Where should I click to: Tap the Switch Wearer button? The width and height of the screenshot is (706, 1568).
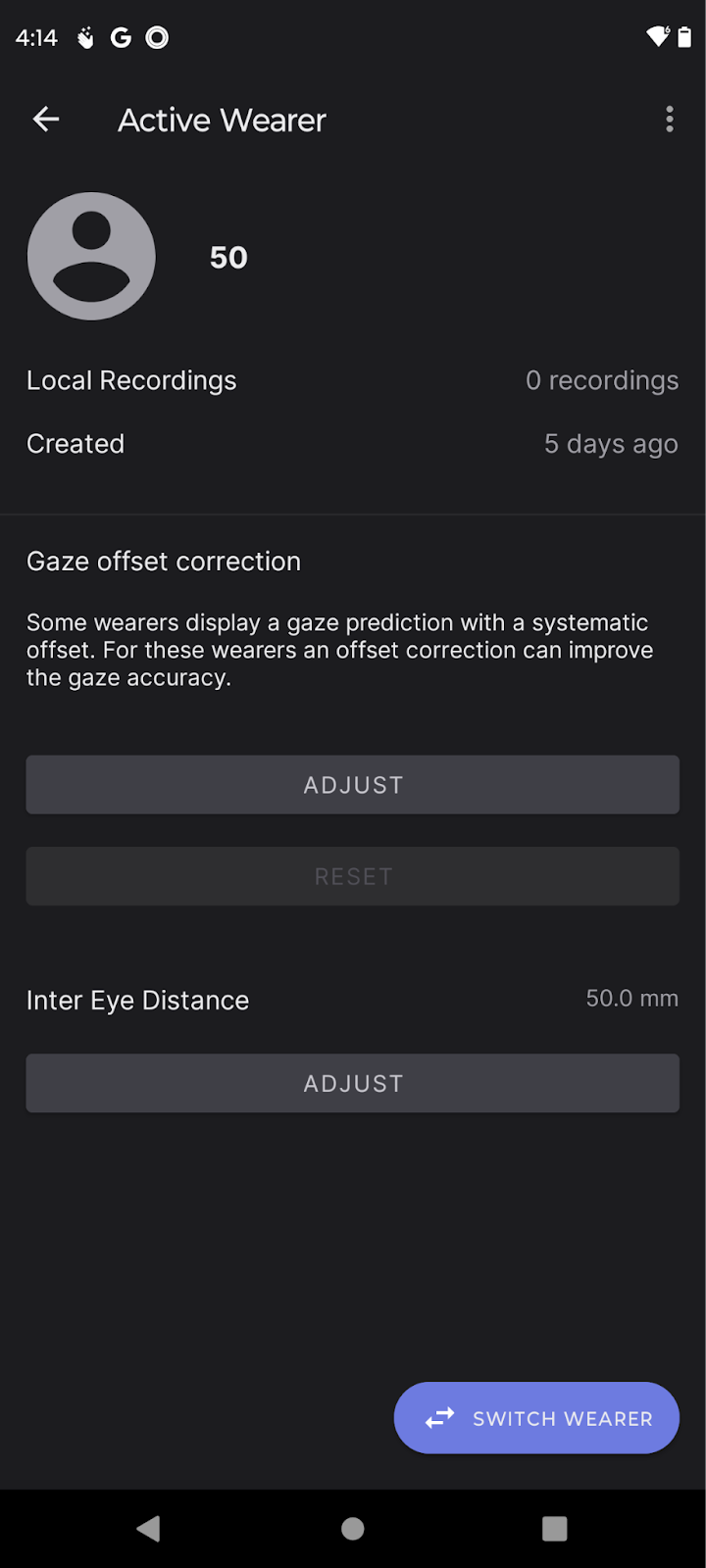[x=536, y=1418]
